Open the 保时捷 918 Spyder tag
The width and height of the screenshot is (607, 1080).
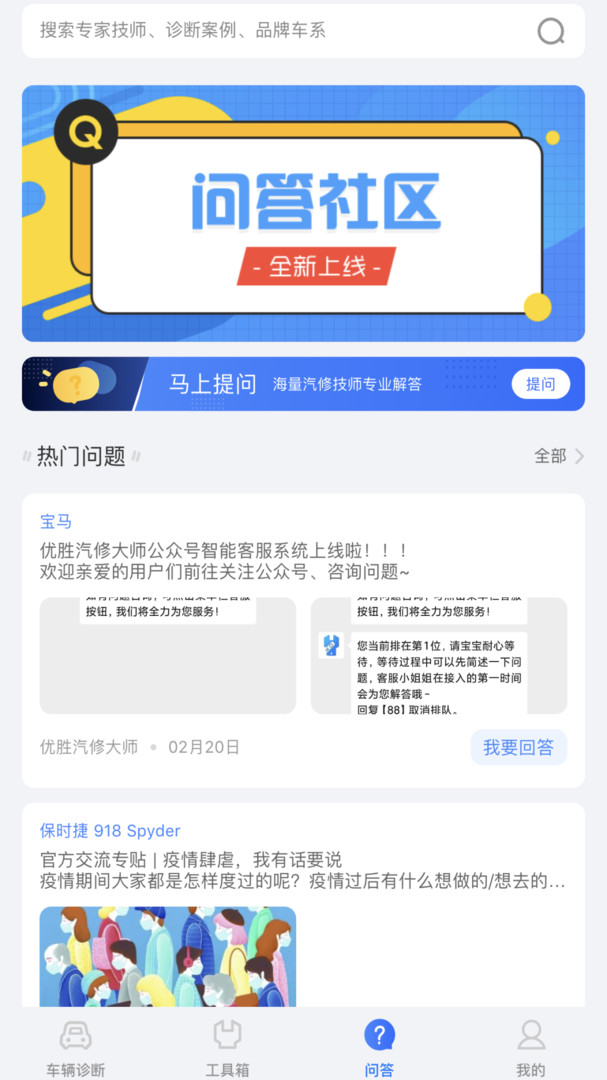[x=110, y=831]
